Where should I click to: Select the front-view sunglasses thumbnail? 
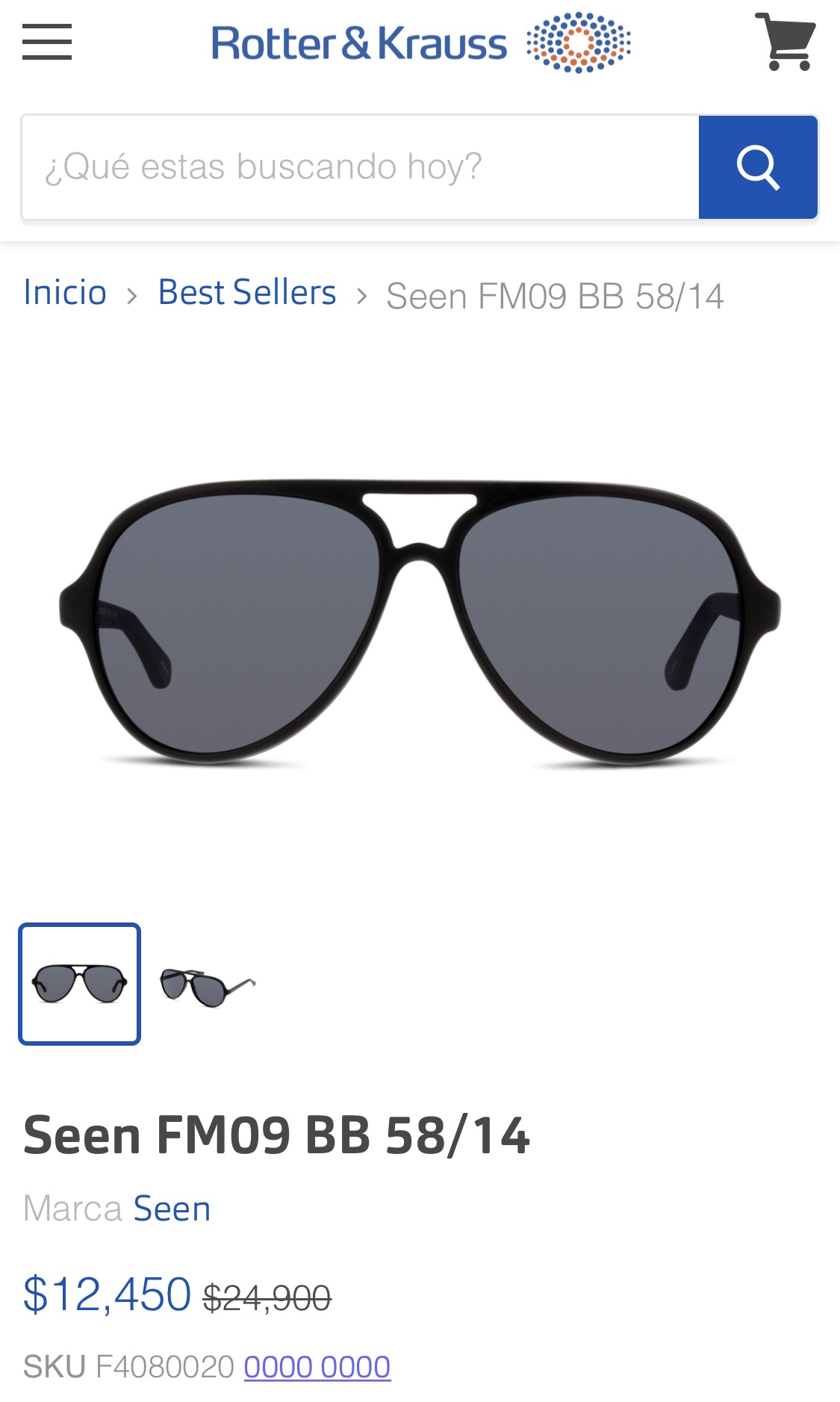(80, 984)
